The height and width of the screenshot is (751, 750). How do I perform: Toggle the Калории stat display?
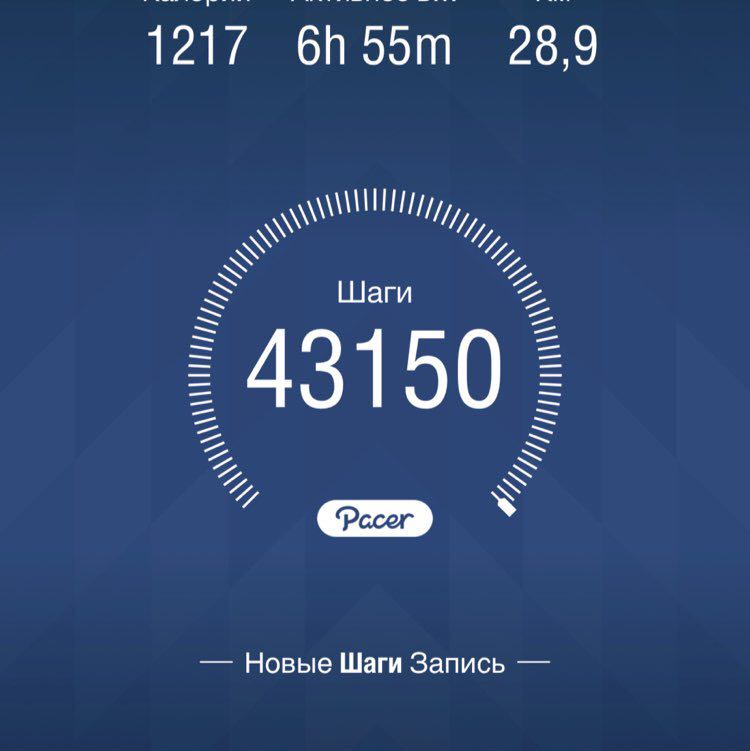(x=197, y=30)
